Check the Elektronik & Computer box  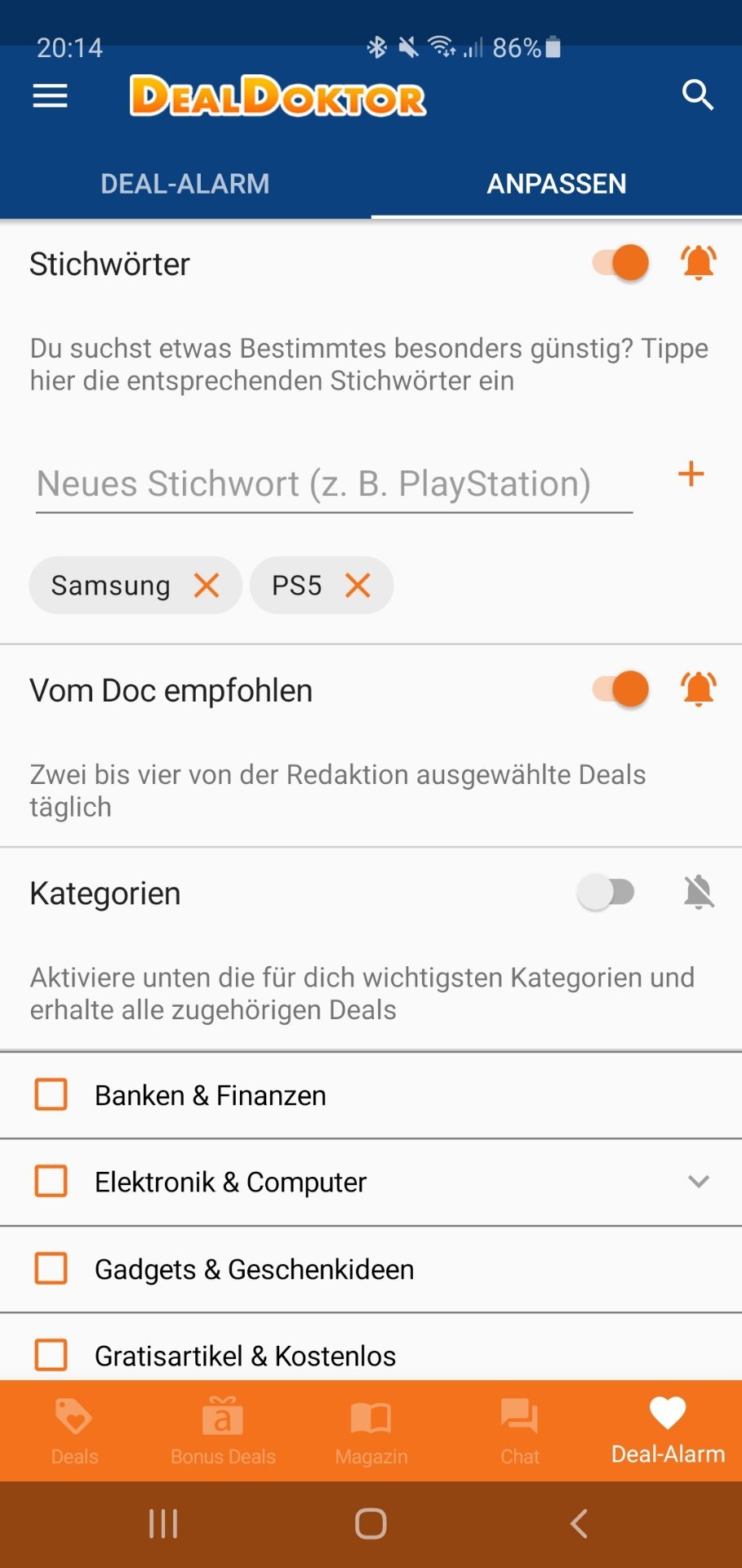pyautogui.click(x=51, y=1181)
